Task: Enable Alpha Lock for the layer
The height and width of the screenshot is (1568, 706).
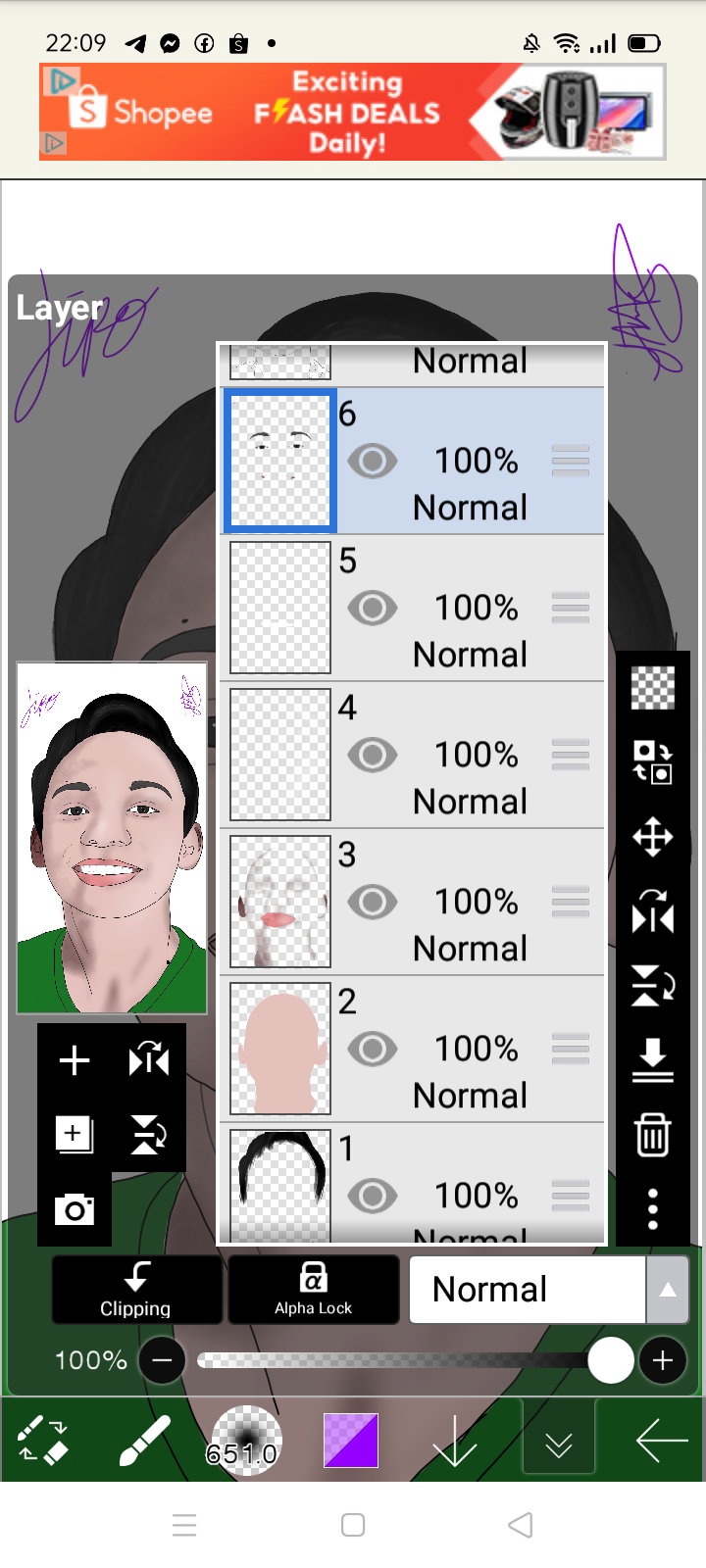Action: [x=314, y=1290]
